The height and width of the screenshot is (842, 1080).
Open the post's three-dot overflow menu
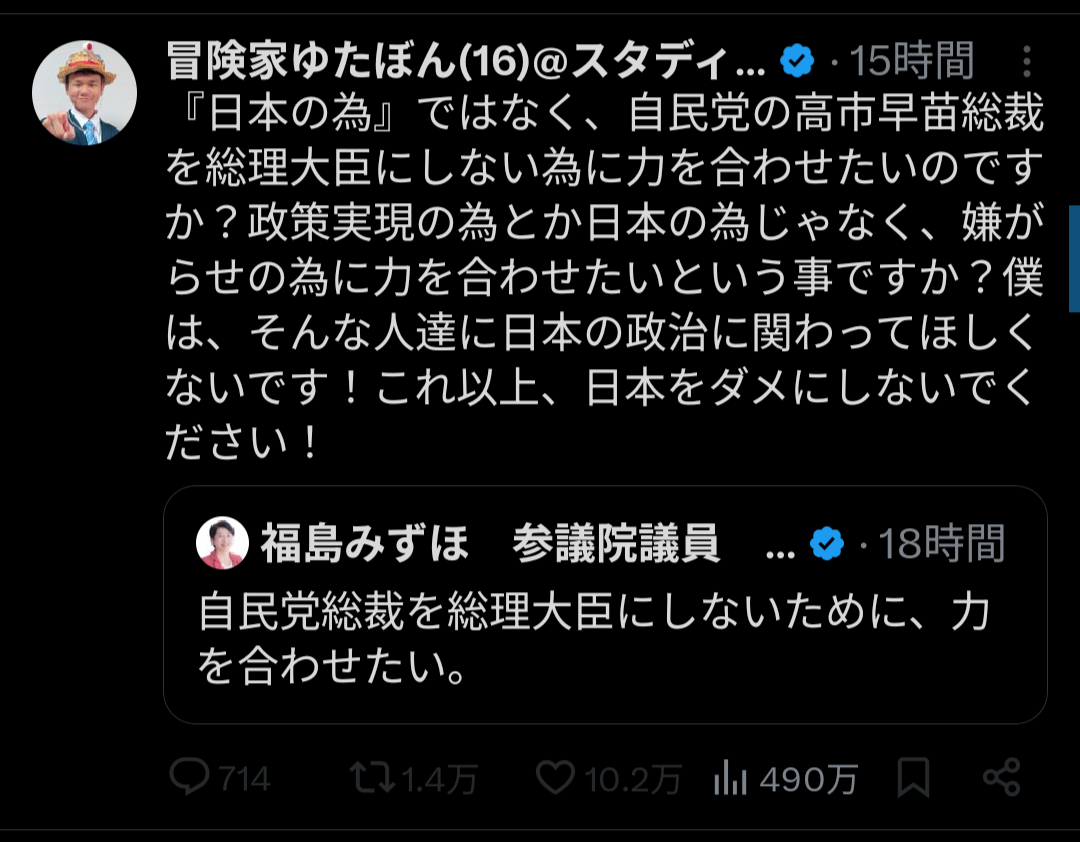(1026, 63)
